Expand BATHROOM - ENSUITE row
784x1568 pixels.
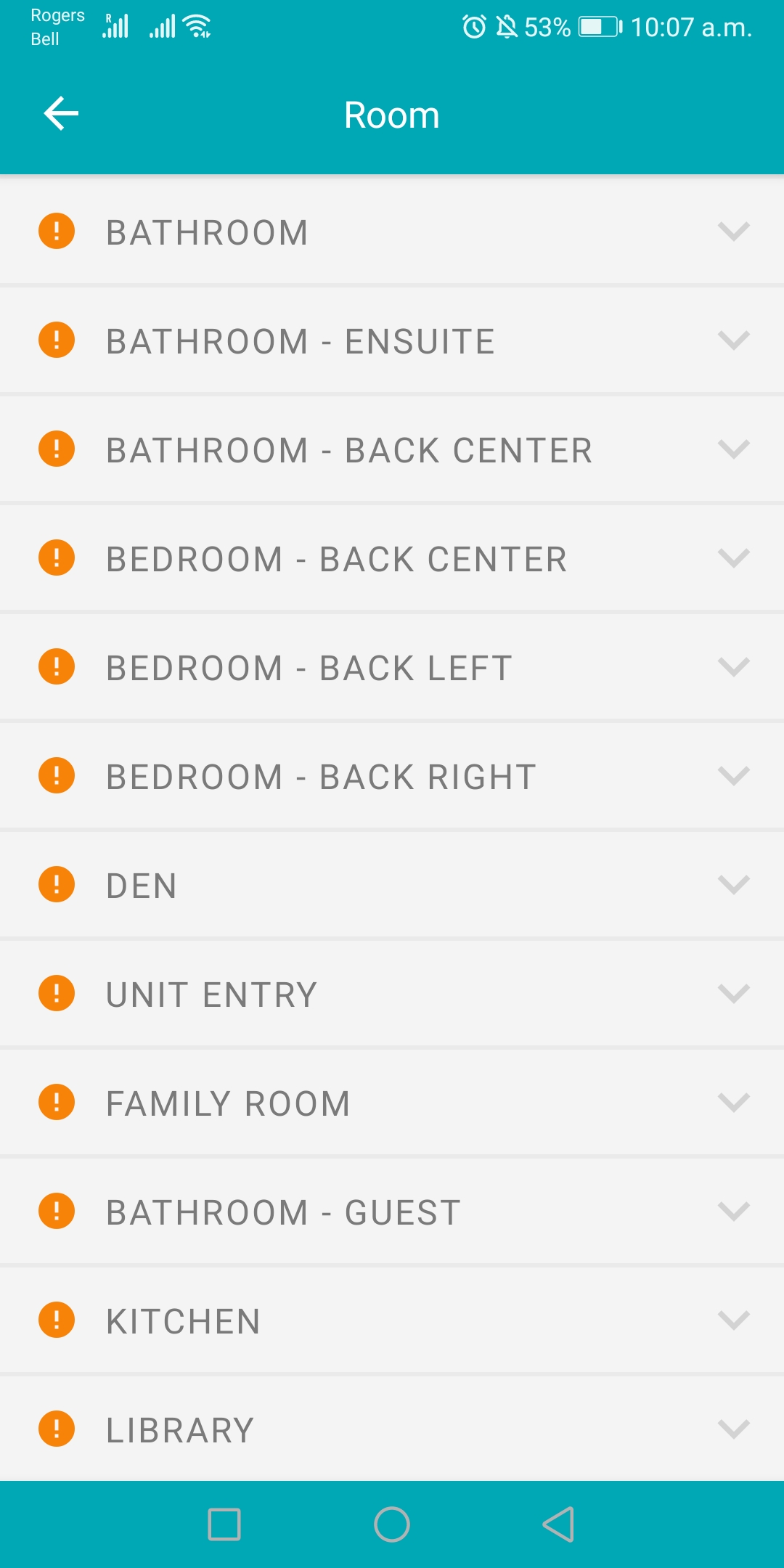392,340
